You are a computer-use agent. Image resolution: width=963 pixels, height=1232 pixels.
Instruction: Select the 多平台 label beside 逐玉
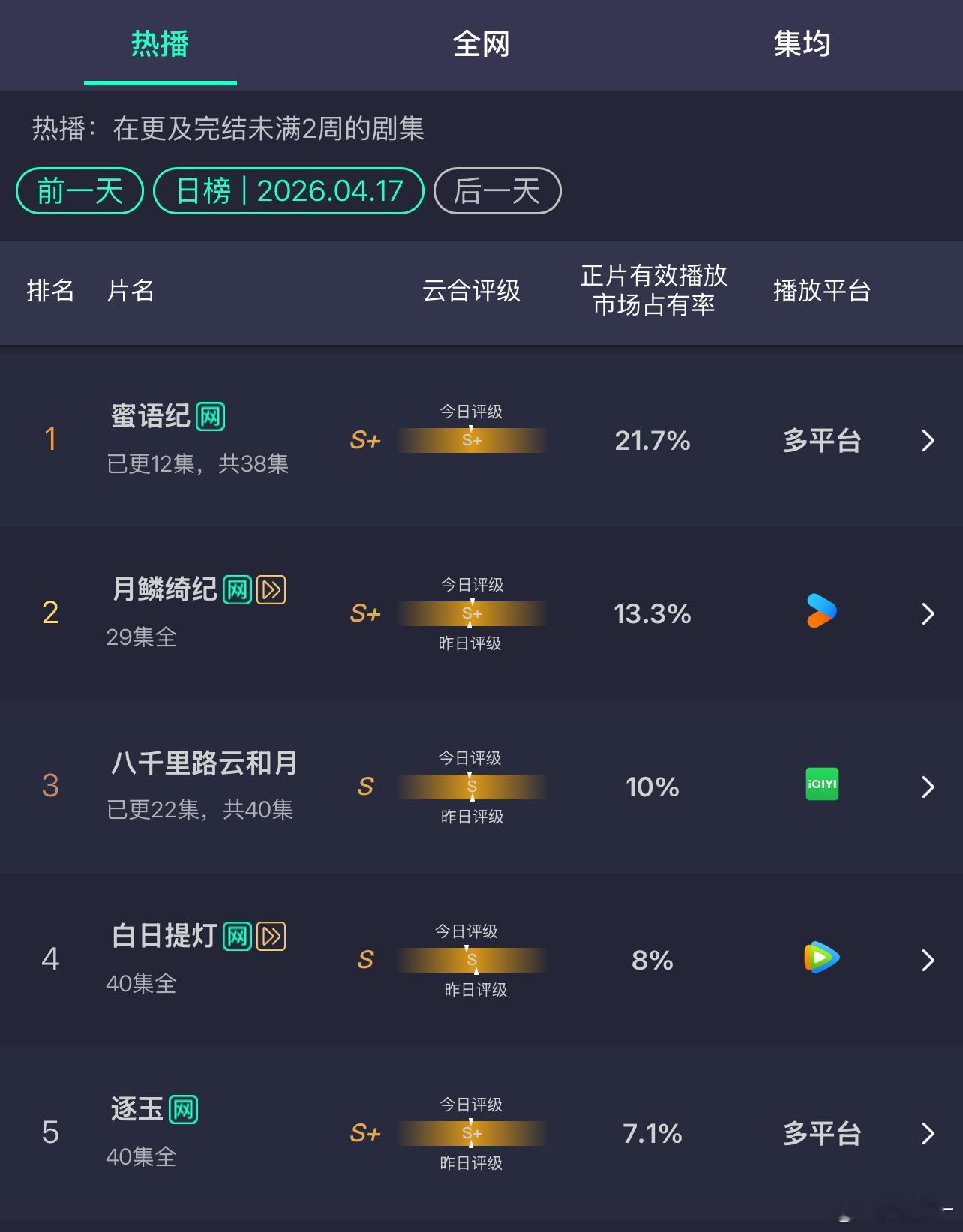[x=820, y=1134]
